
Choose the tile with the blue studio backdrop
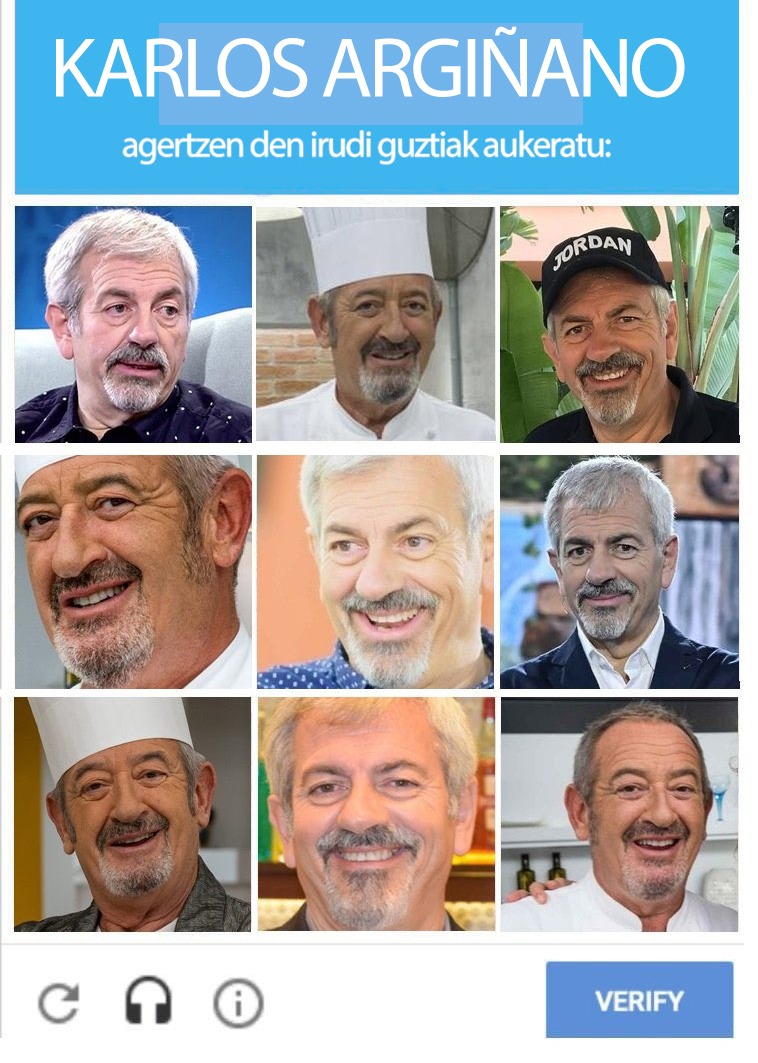click(132, 324)
